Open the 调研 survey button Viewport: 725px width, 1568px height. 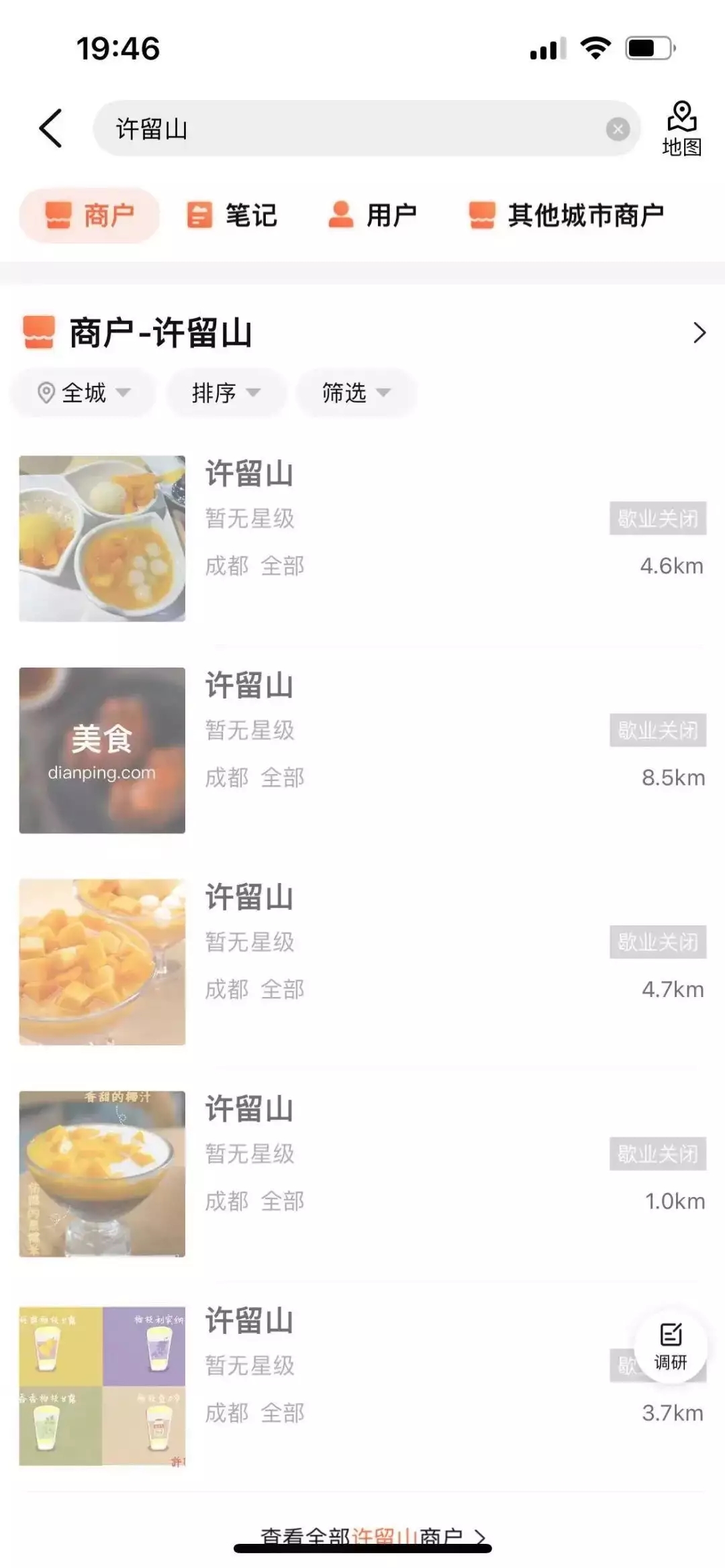tap(671, 1346)
